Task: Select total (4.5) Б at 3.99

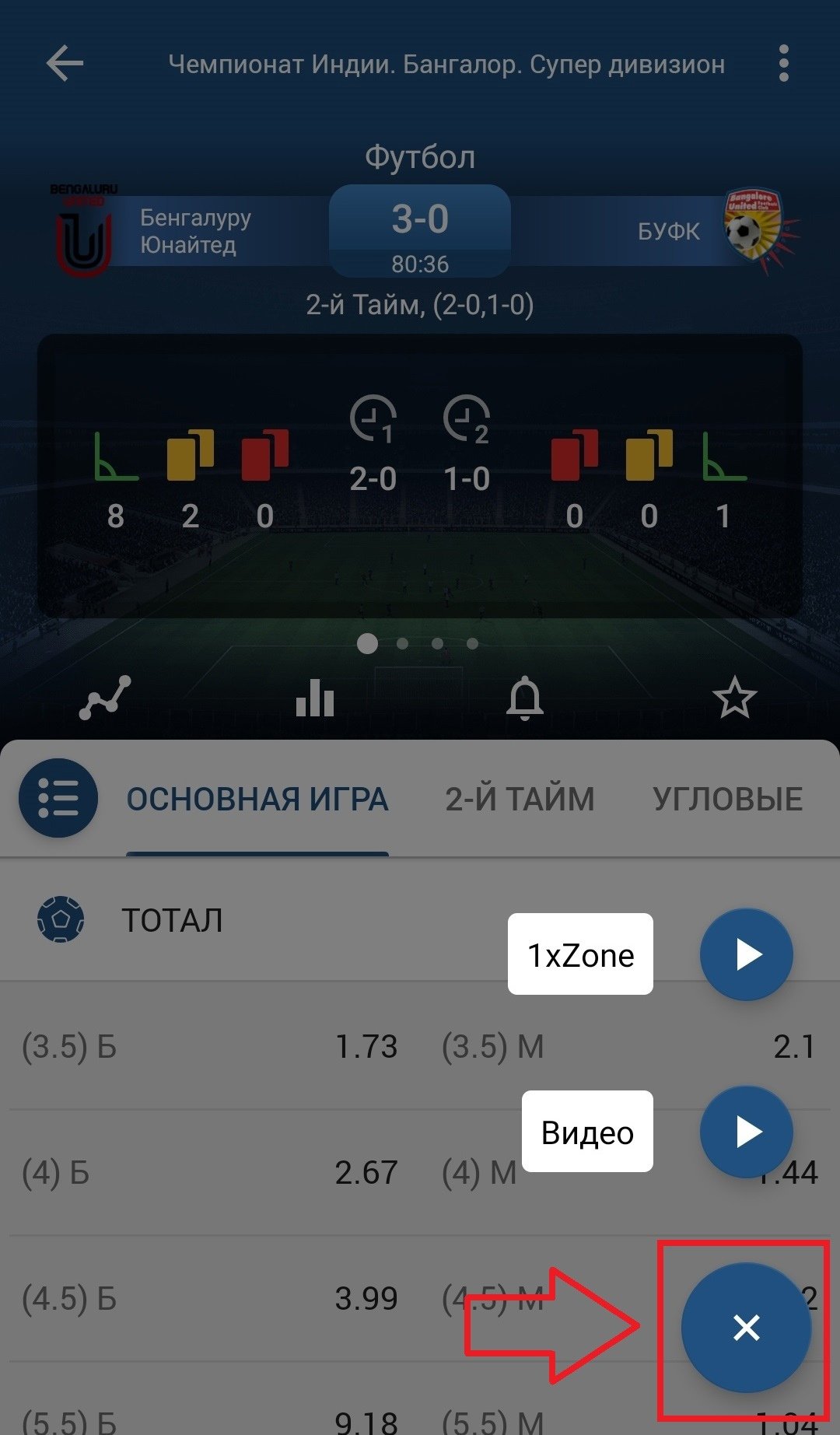Action: (x=210, y=1298)
